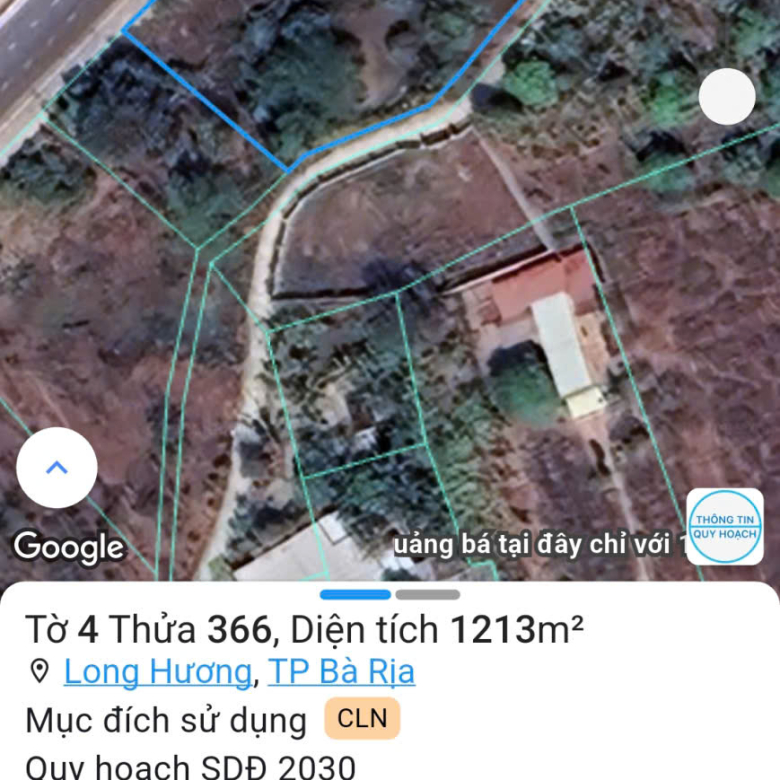The width and height of the screenshot is (780, 780).
Task: Follow the TP Bà Rịa link
Action: point(341,672)
